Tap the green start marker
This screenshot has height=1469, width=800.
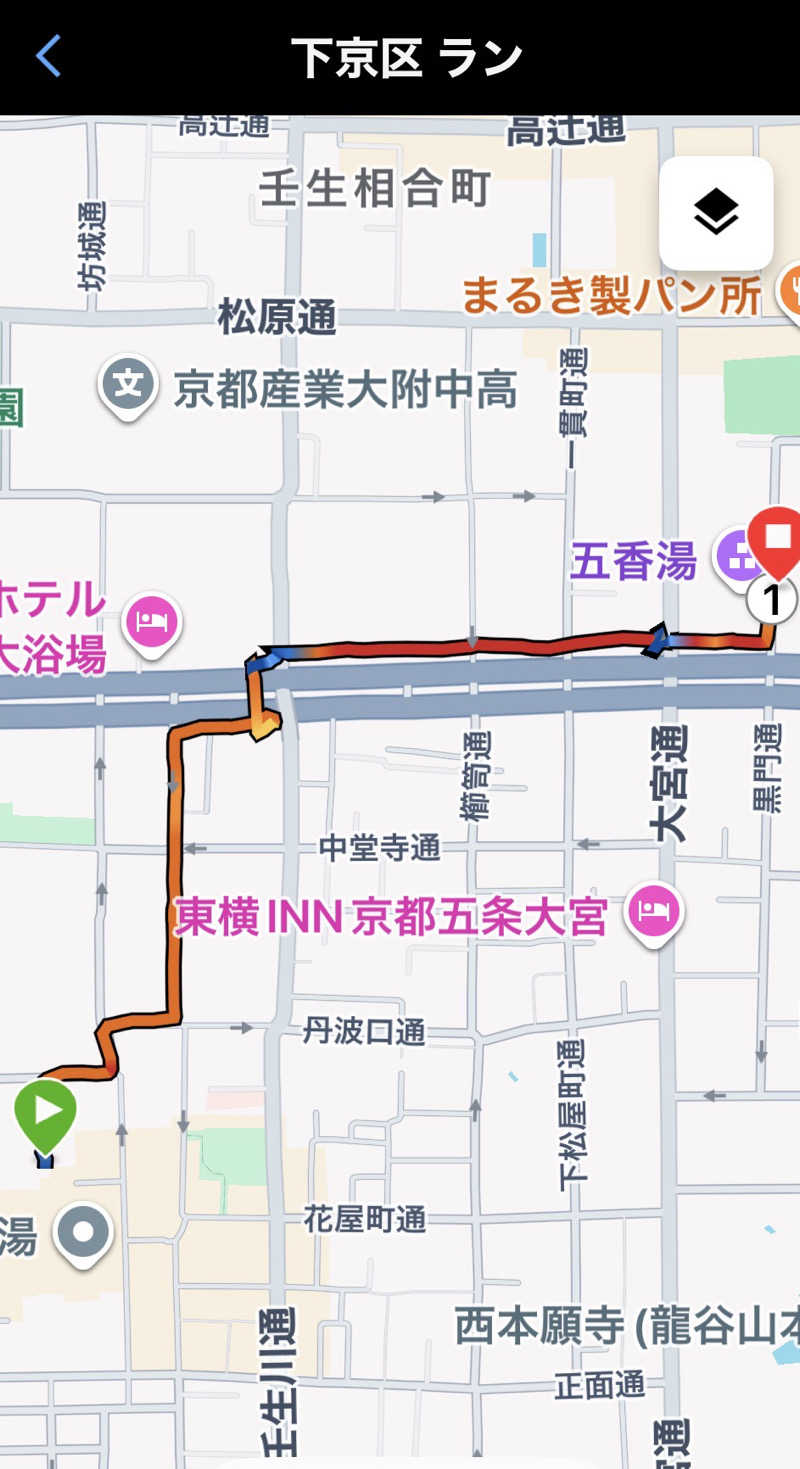[45, 1113]
